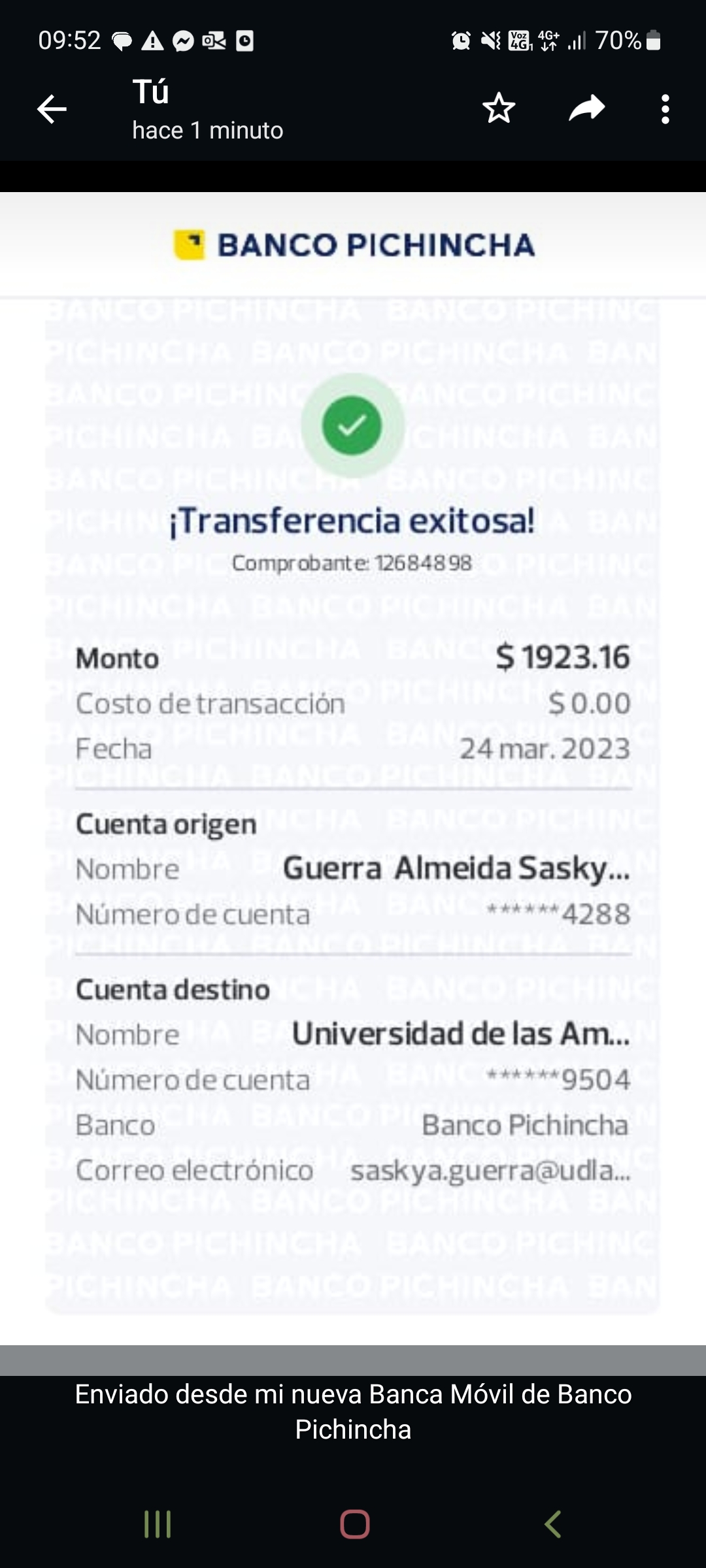Tap the system back button
The width and height of the screenshot is (706, 1568).
click(x=553, y=1524)
